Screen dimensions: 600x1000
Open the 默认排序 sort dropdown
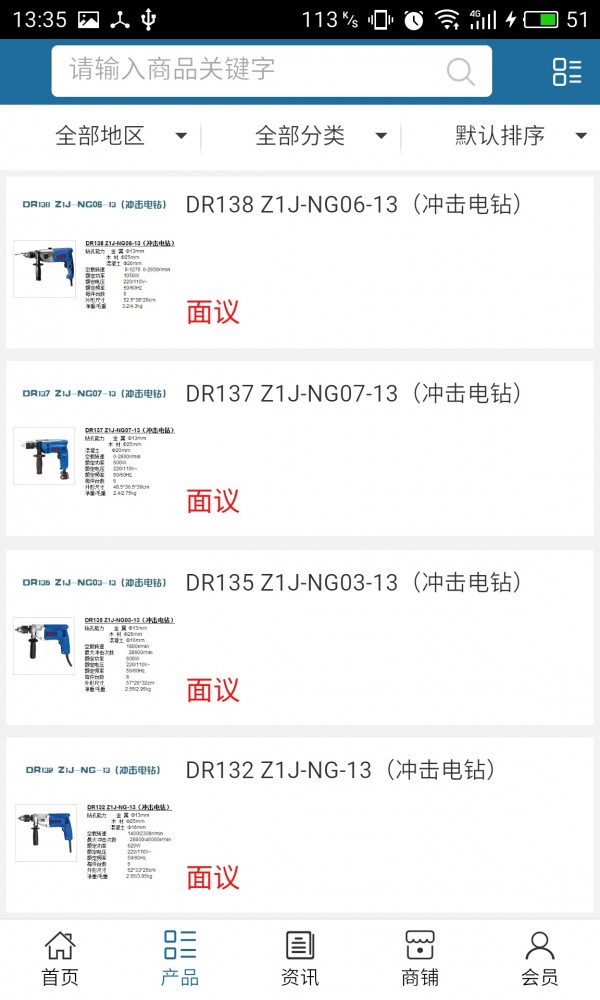click(x=520, y=136)
